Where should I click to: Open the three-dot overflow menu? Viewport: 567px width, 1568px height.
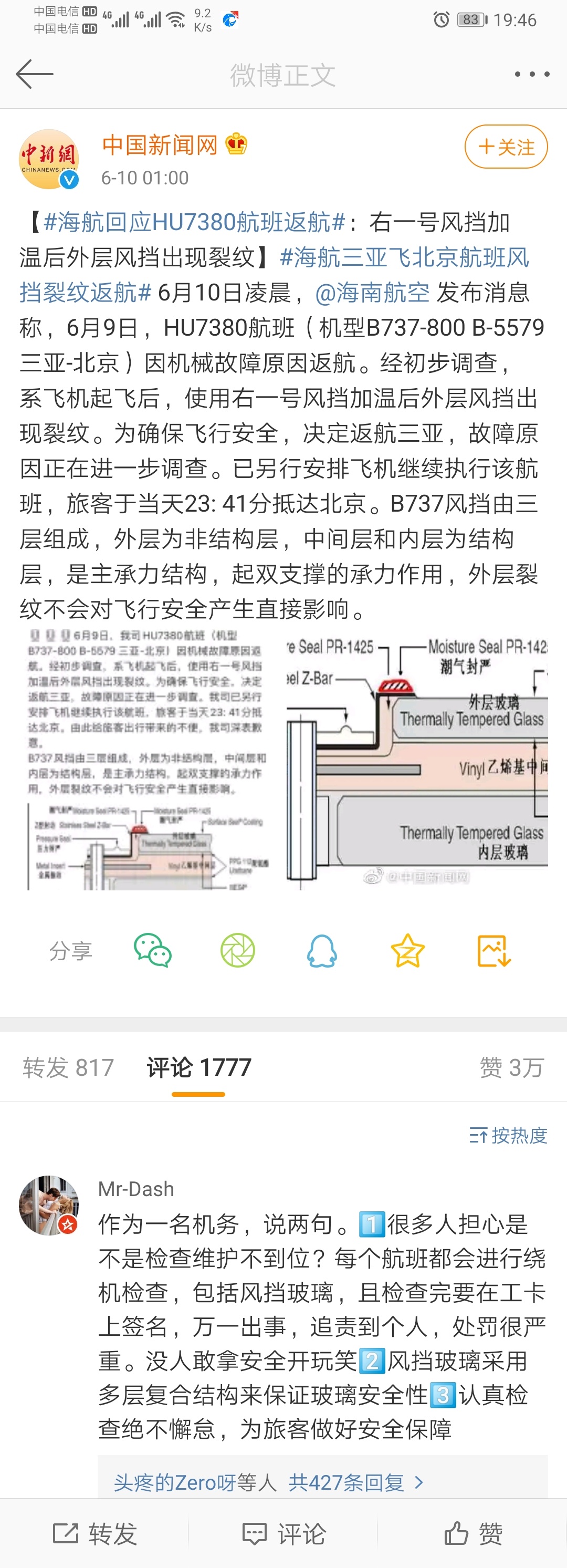click(x=532, y=74)
